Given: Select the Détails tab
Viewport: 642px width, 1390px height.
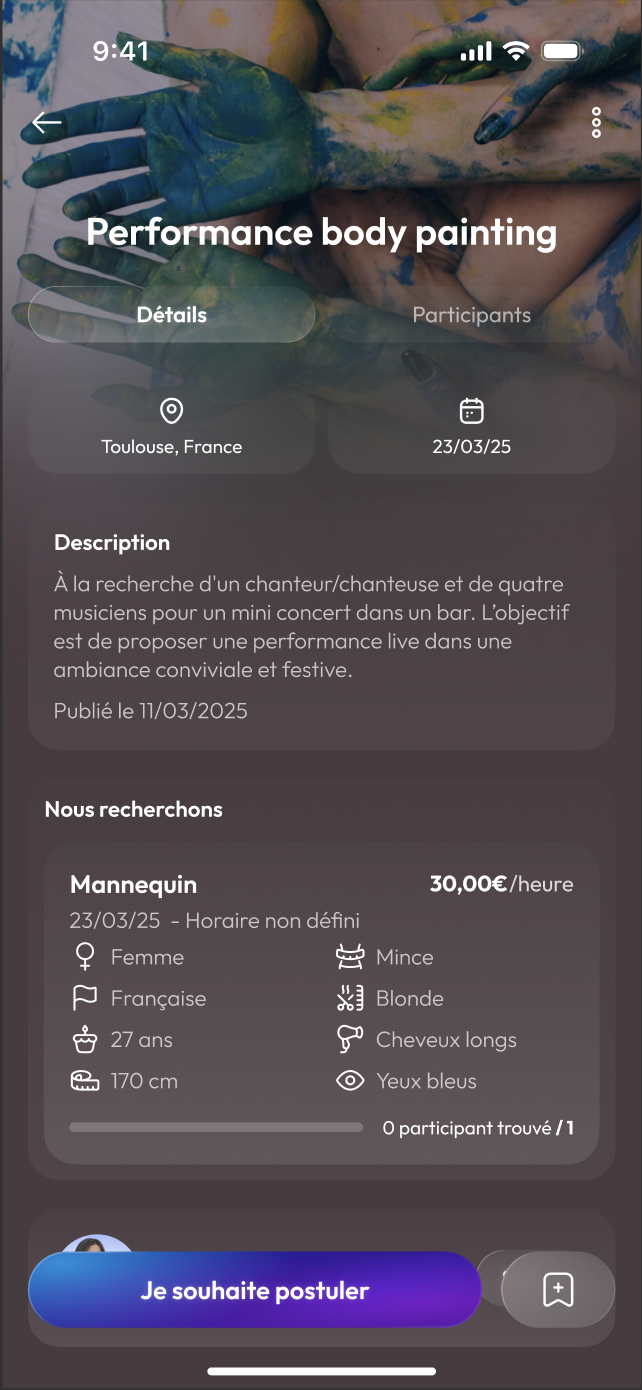Looking at the screenshot, I should (x=172, y=315).
